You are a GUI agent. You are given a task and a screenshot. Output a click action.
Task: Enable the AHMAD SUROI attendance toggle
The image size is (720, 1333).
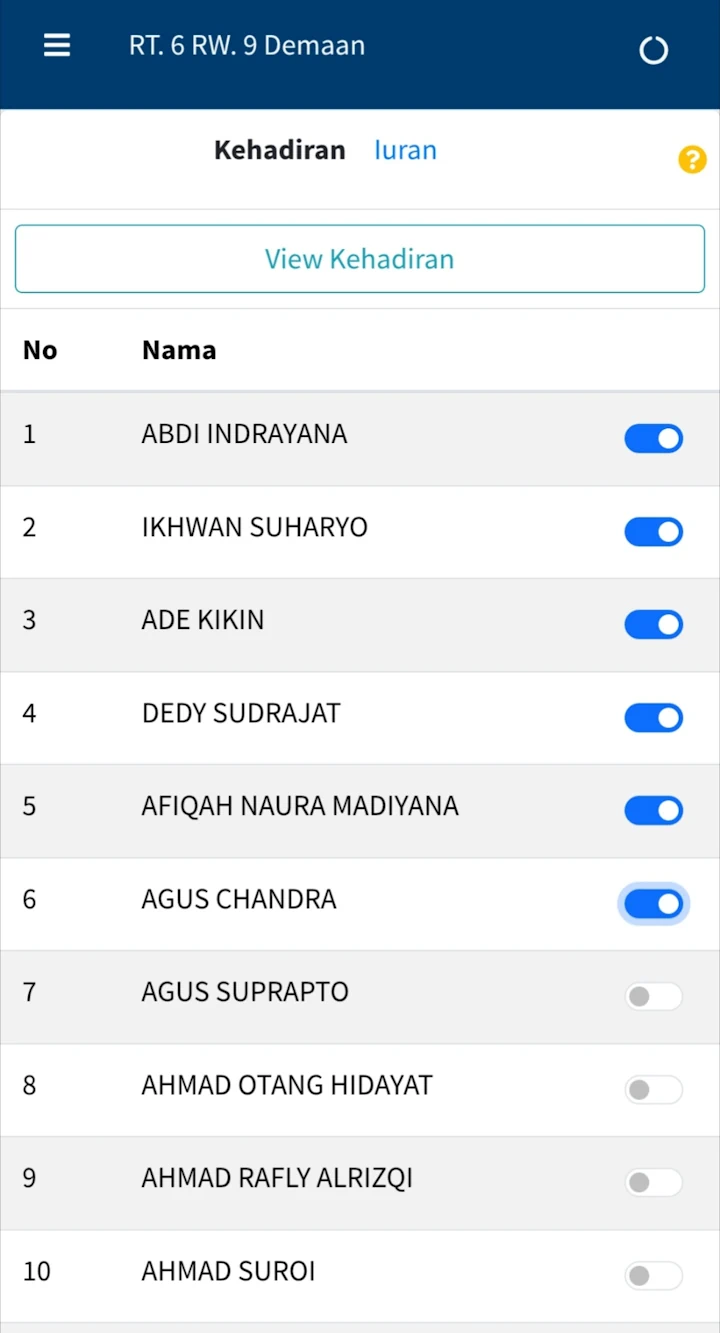pos(653,1275)
